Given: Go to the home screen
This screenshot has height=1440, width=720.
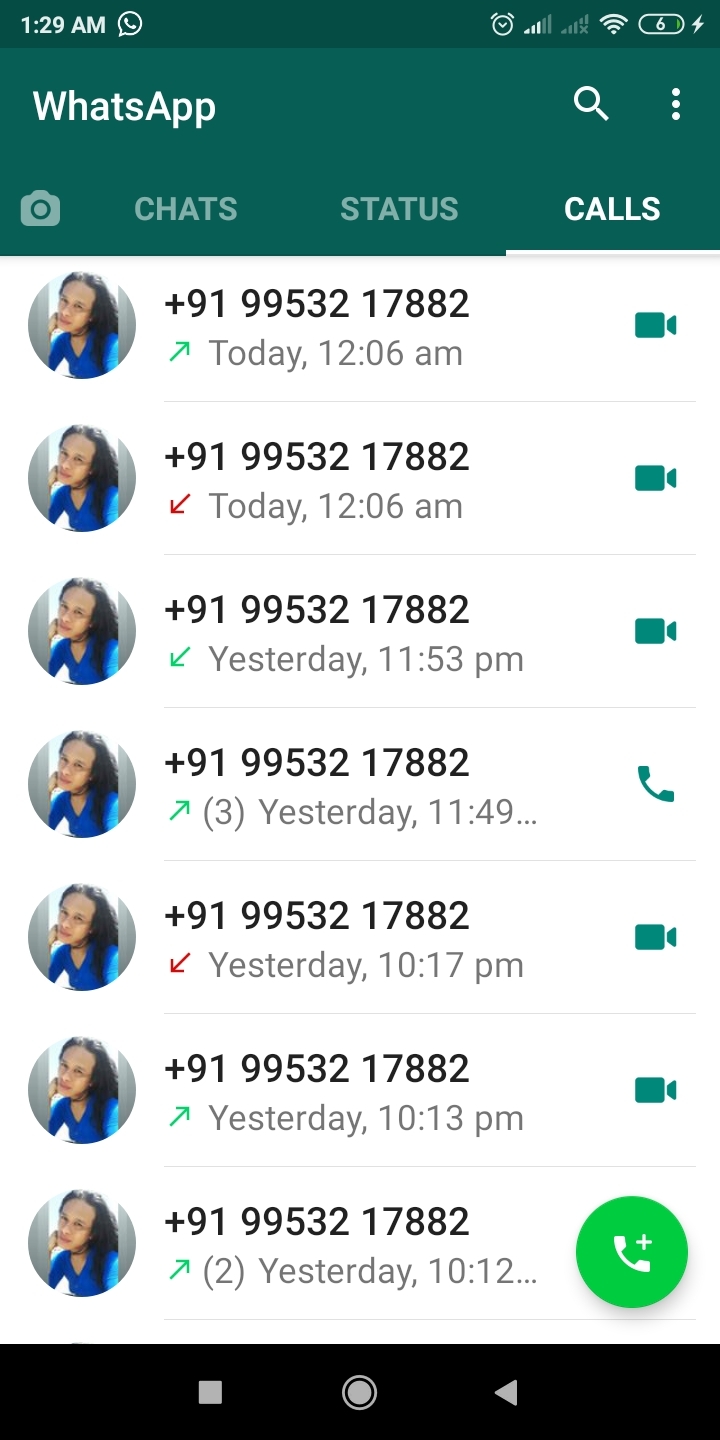Looking at the screenshot, I should tap(359, 1392).
